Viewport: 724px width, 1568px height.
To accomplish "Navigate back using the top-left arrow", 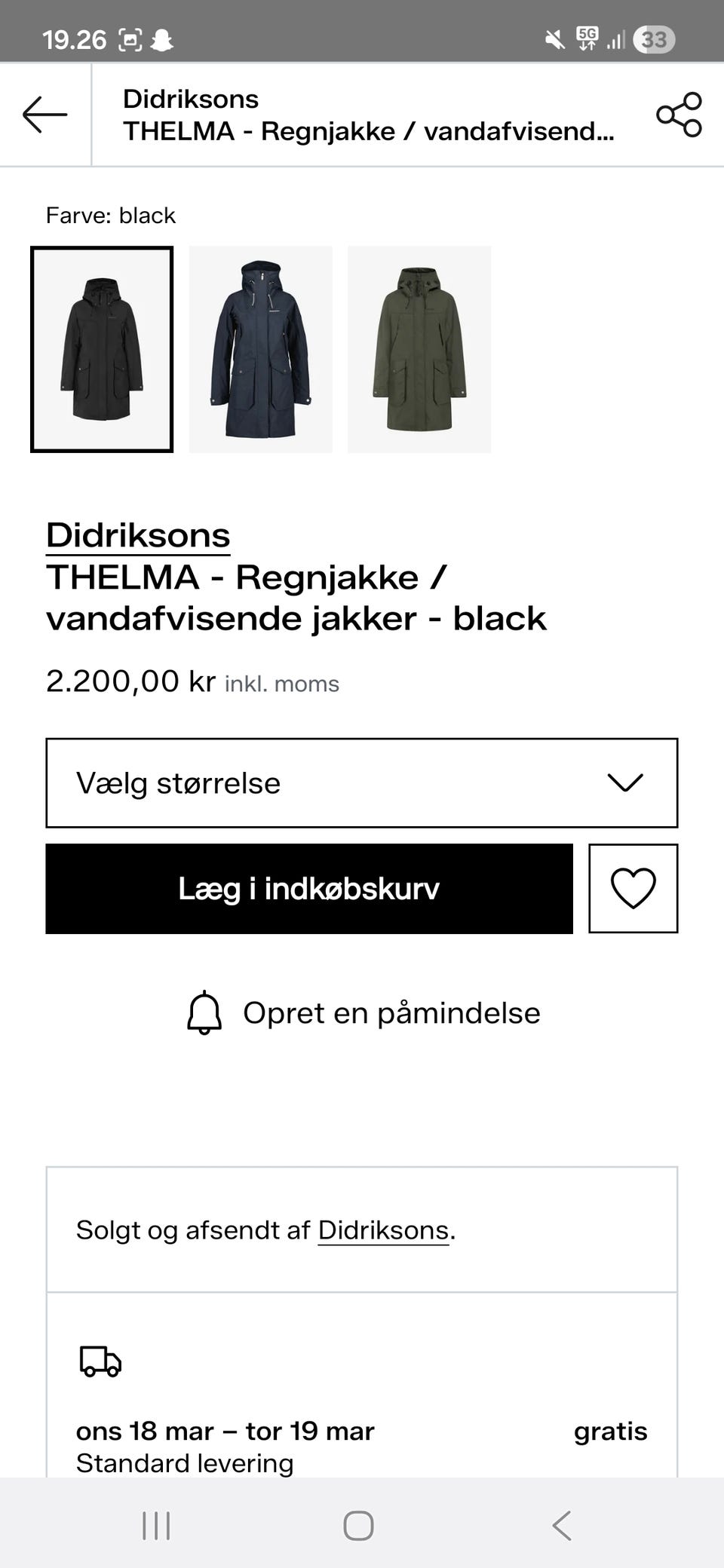I will pyautogui.click(x=45, y=113).
